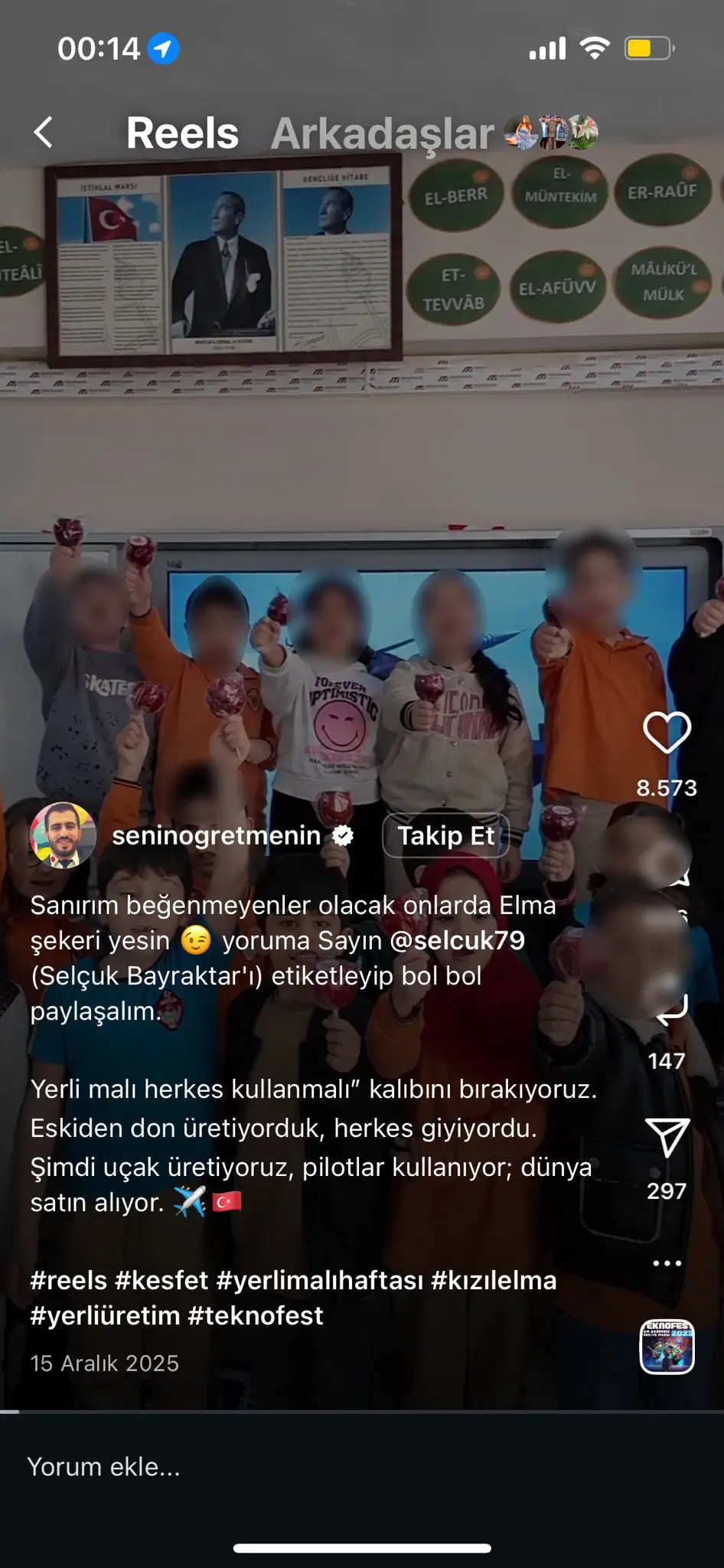The width and height of the screenshot is (724, 1568).
Task: Repost this reel
Action: [671, 1011]
